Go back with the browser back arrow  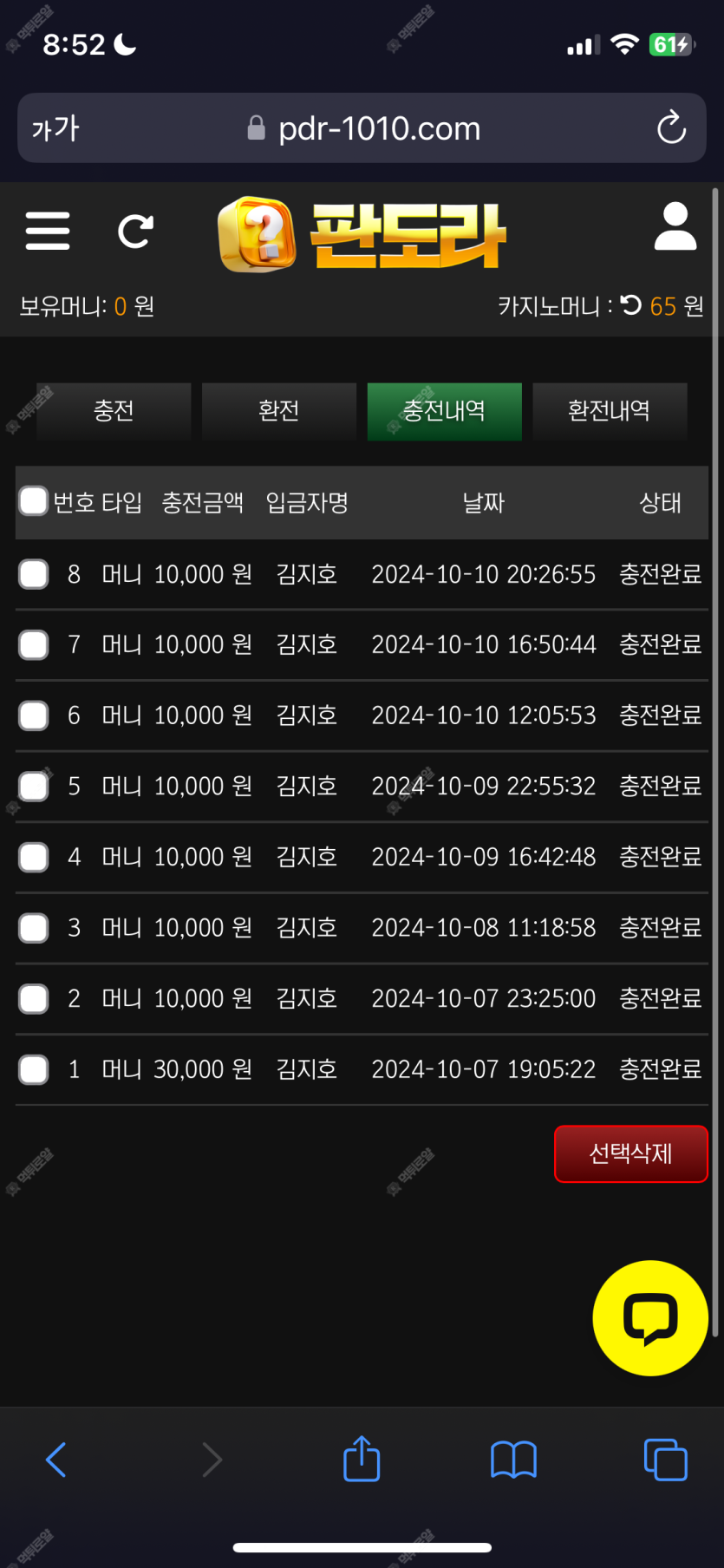coord(56,1460)
